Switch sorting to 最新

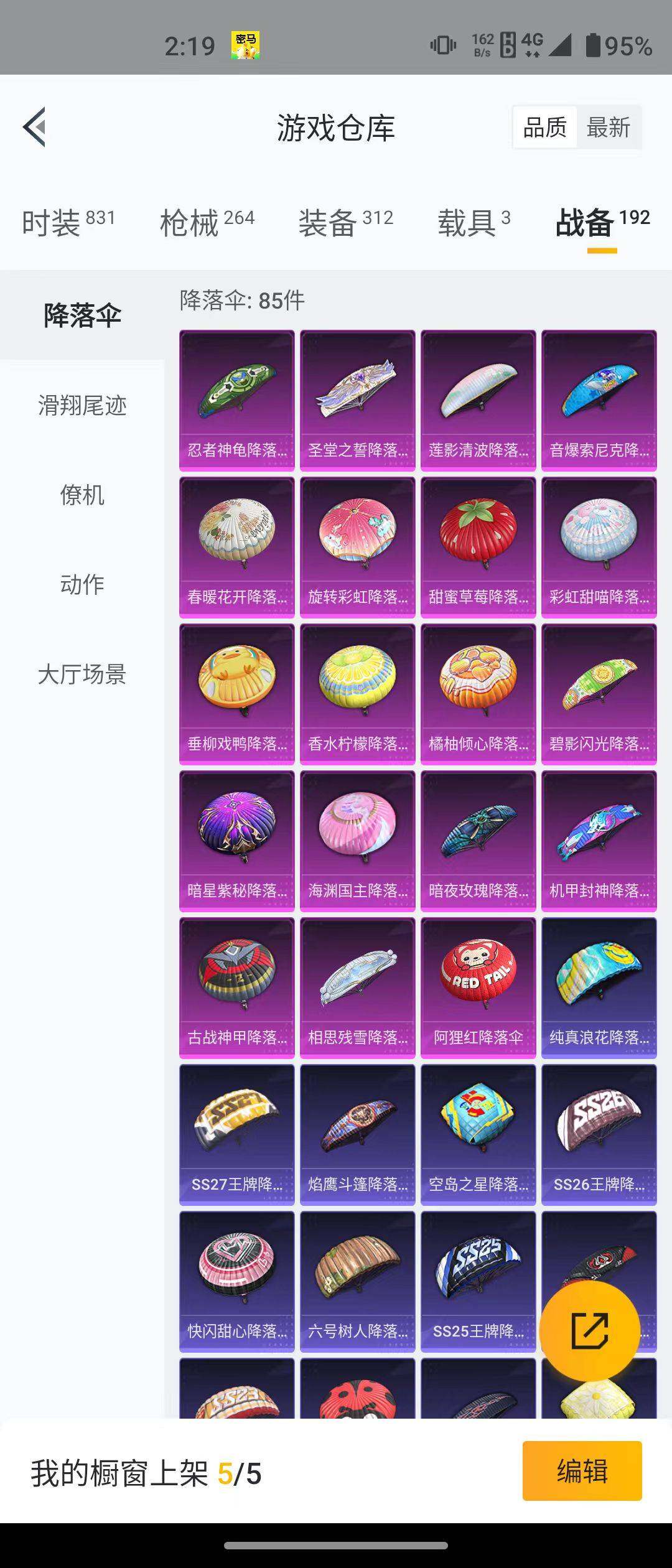(608, 128)
